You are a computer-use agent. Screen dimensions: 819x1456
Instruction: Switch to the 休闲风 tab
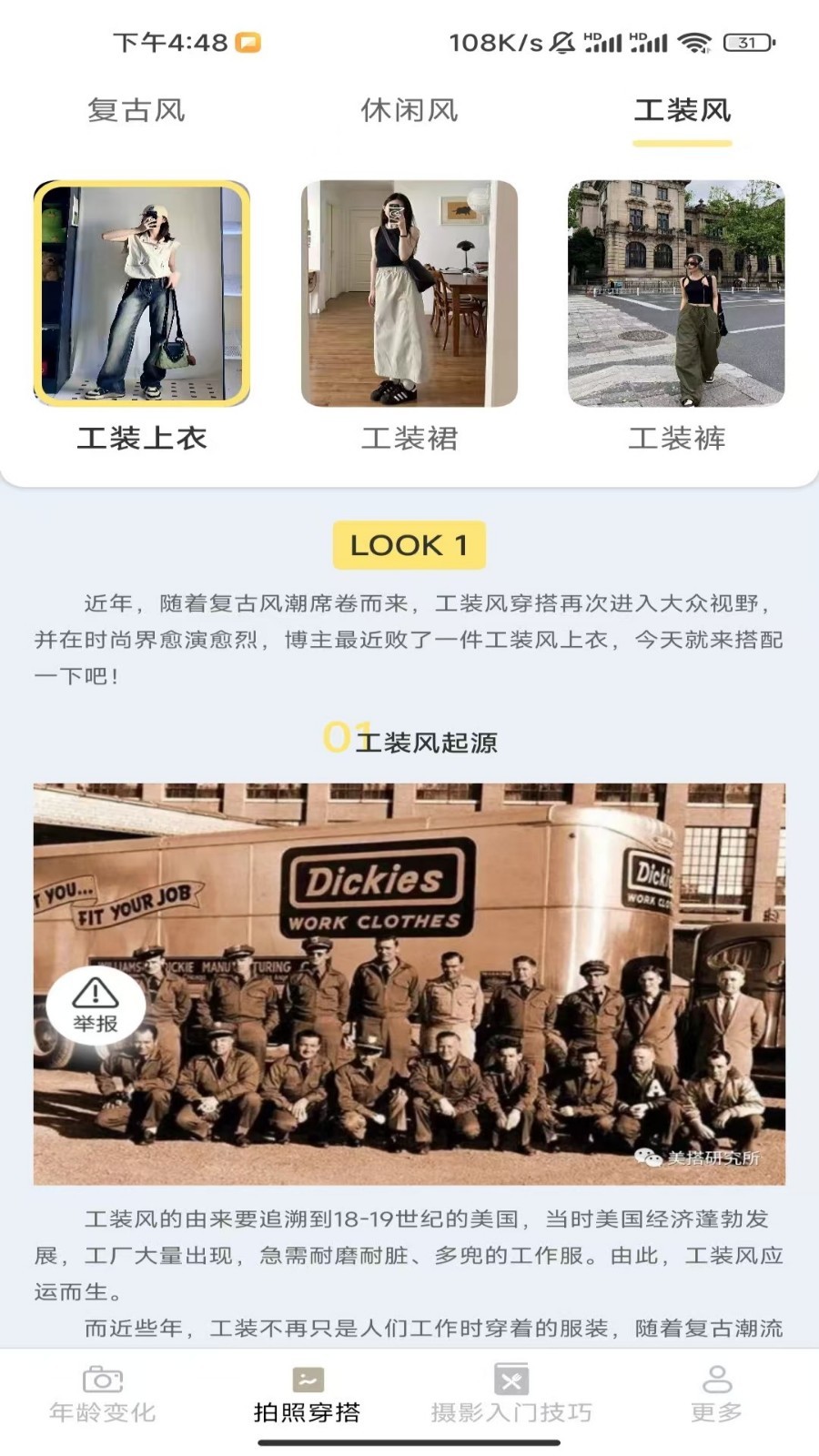tap(409, 111)
